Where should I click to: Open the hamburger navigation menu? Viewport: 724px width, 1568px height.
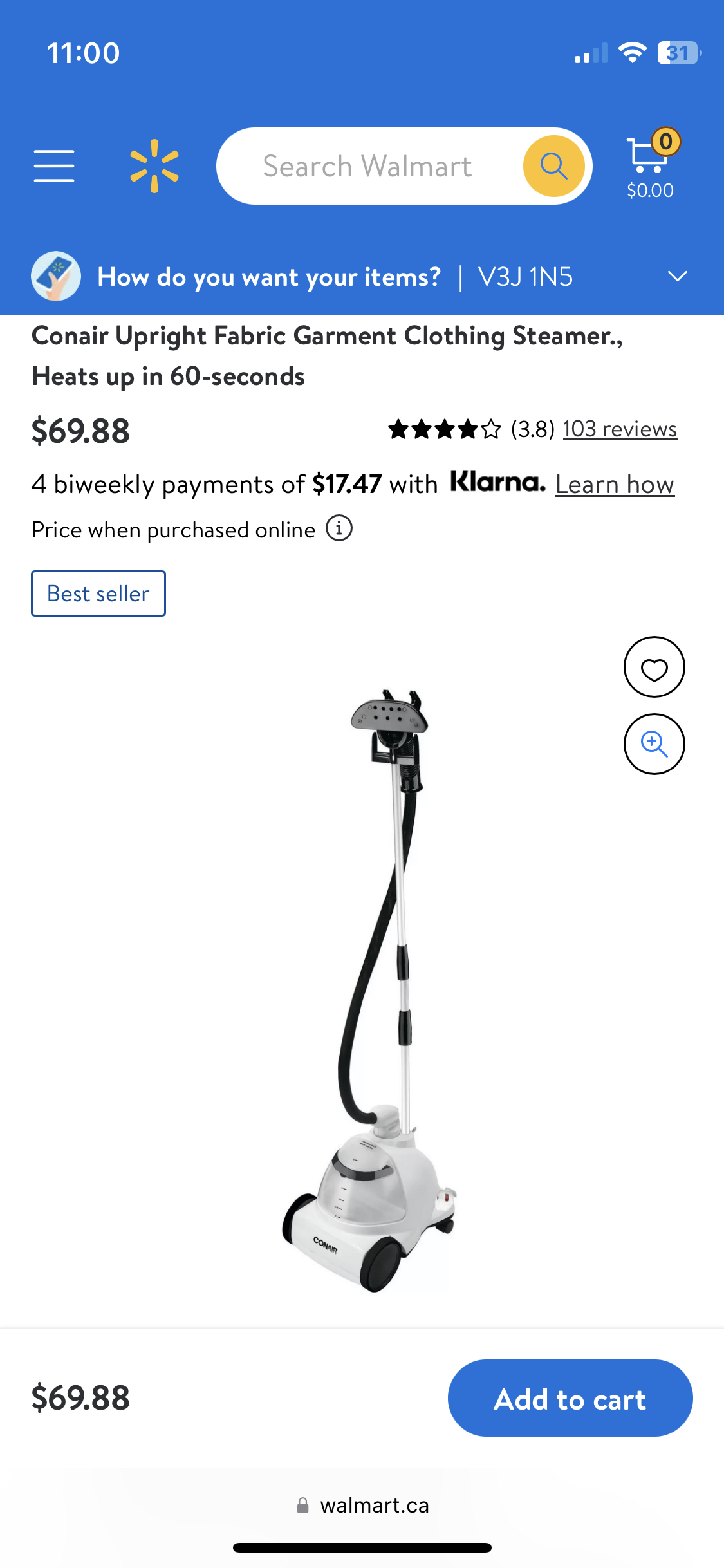pos(54,165)
